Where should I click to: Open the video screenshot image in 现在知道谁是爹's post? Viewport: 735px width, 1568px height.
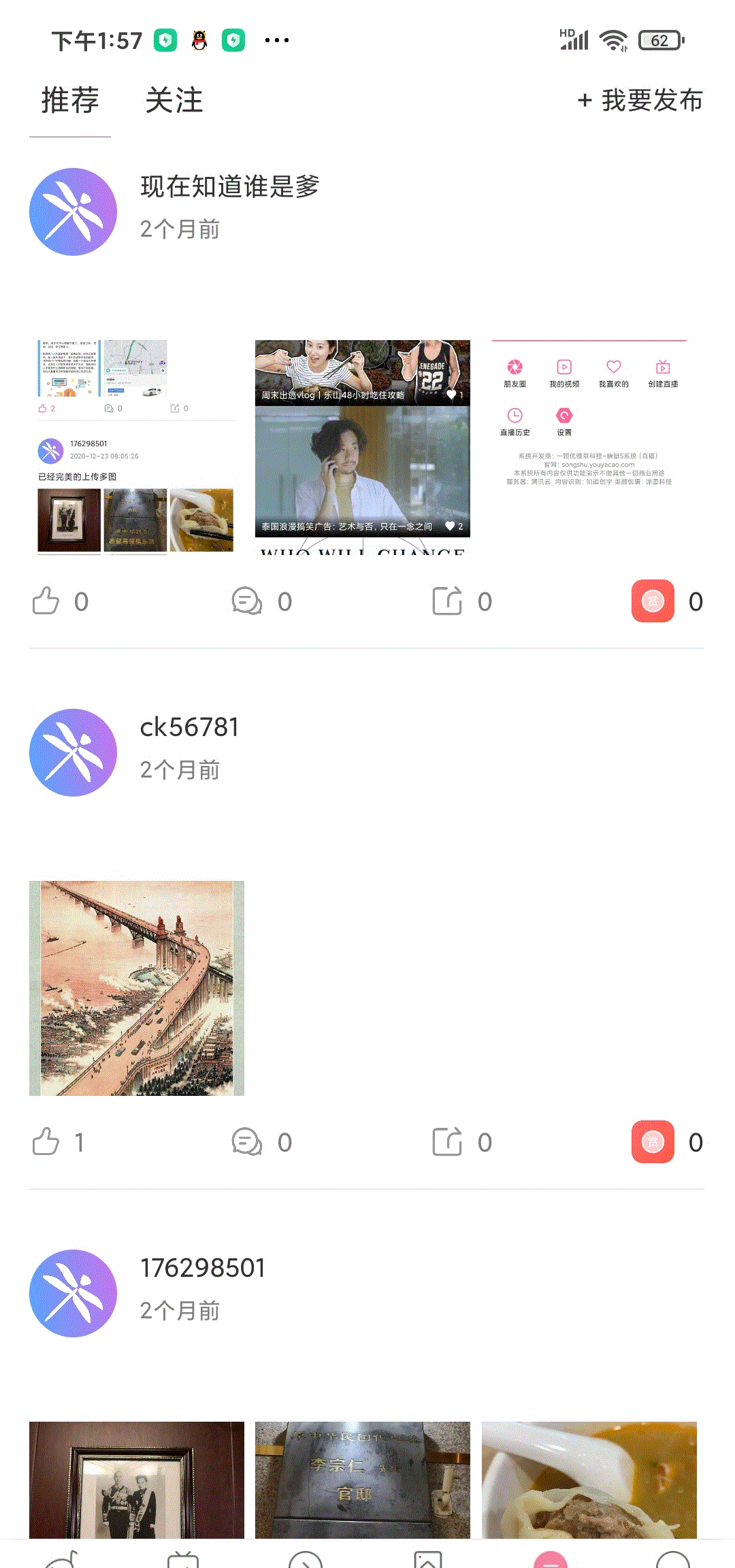click(362, 447)
